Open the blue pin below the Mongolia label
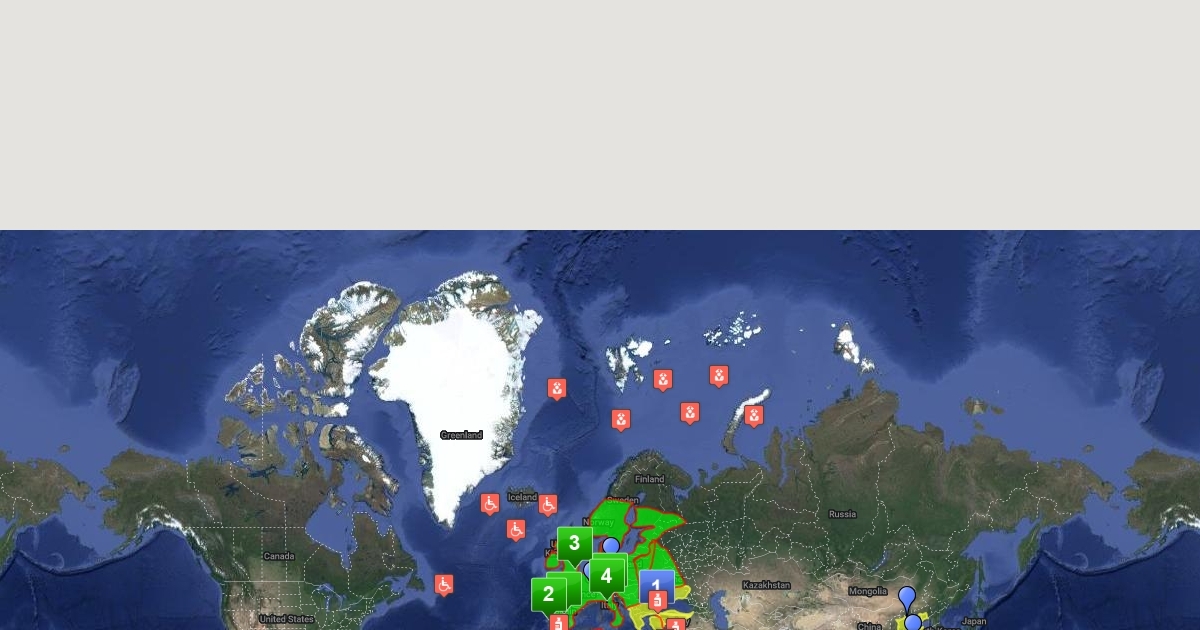The image size is (1200, 630). coord(907,600)
